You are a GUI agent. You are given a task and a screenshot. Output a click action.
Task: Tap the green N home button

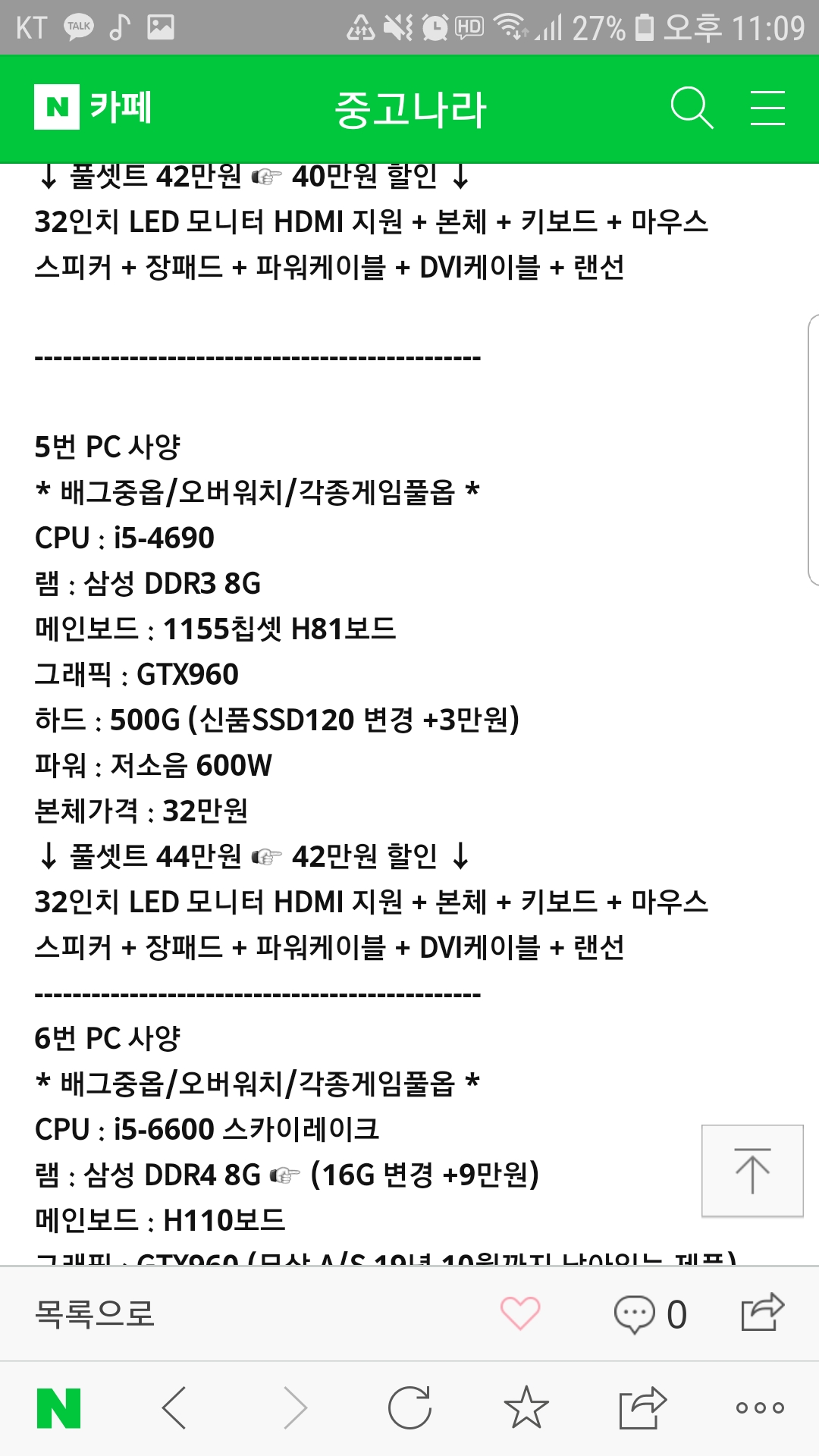[x=58, y=1408]
